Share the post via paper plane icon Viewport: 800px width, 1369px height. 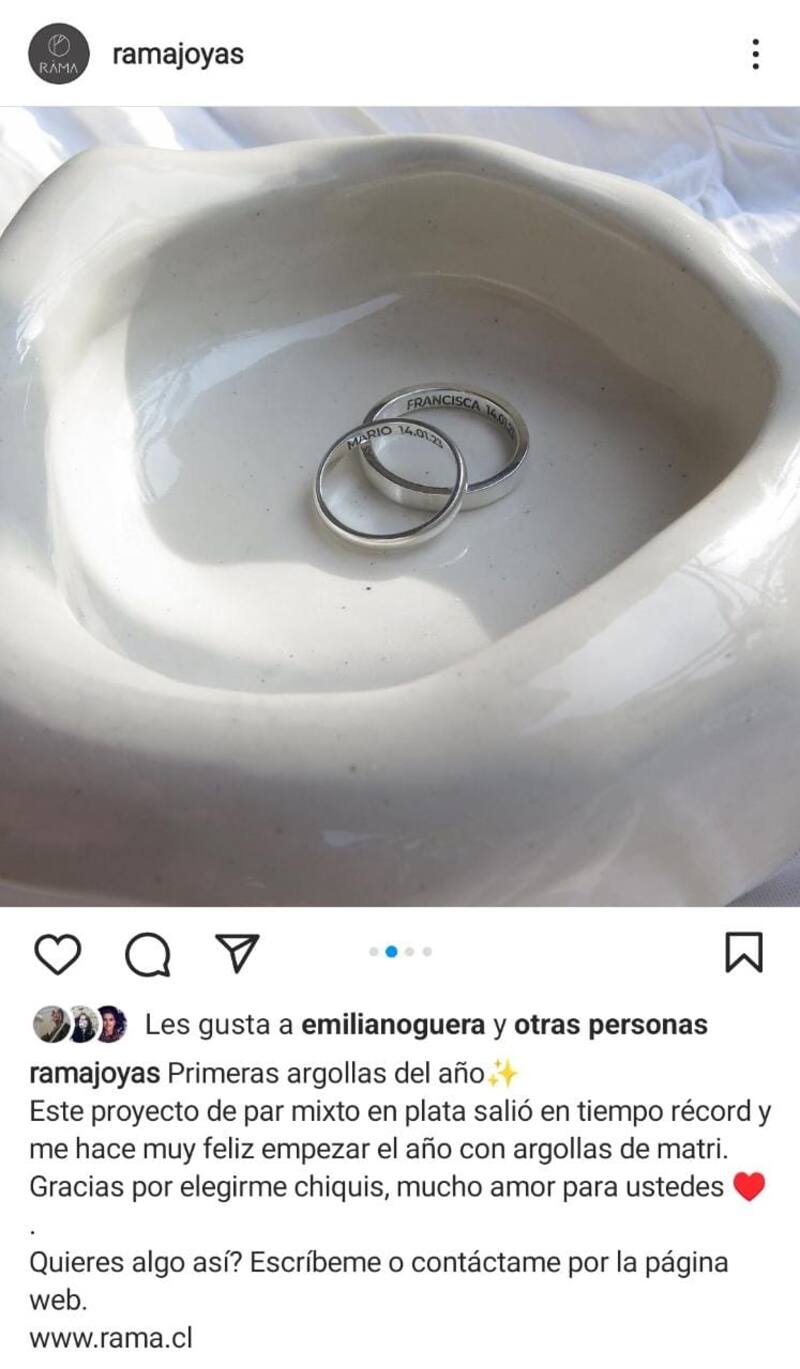click(238, 952)
